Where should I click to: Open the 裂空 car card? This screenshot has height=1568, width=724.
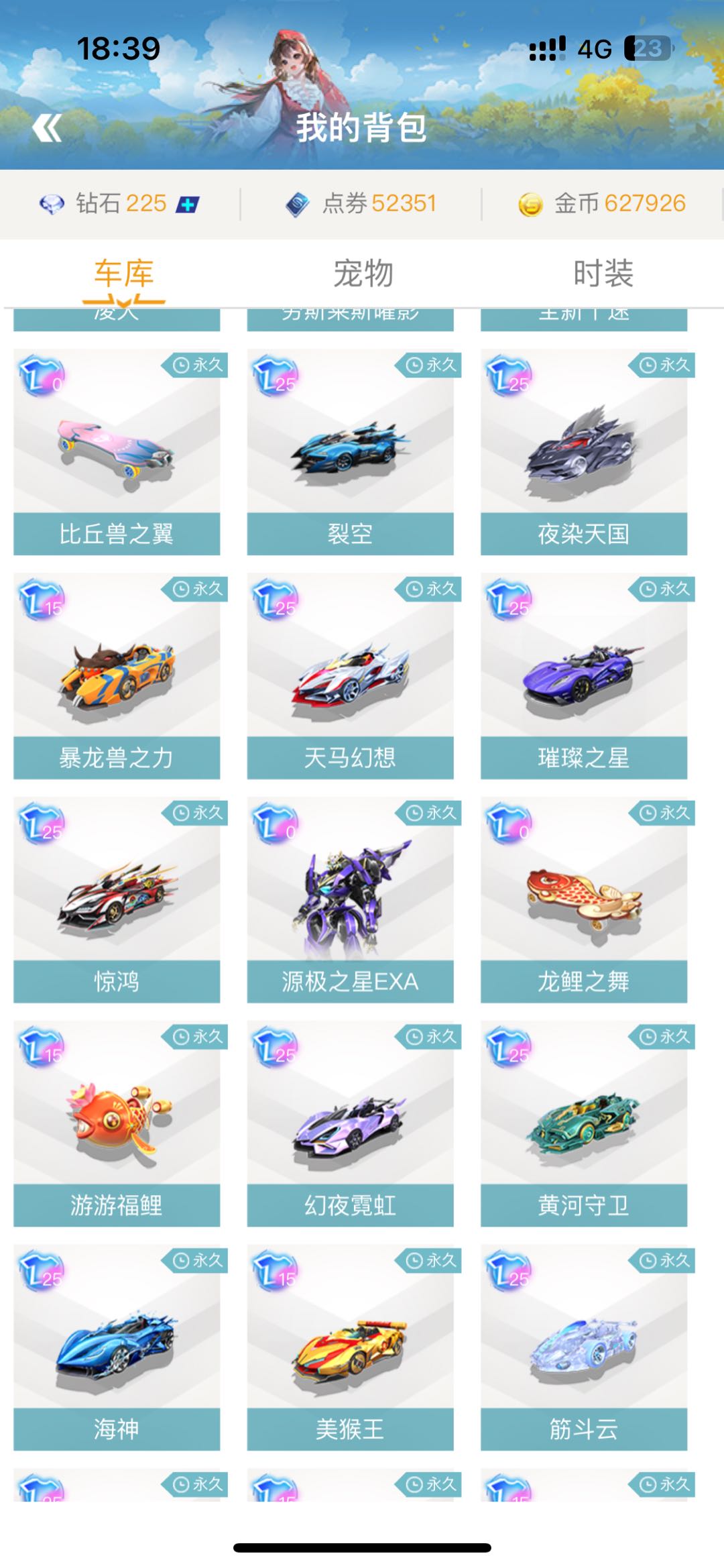350,451
